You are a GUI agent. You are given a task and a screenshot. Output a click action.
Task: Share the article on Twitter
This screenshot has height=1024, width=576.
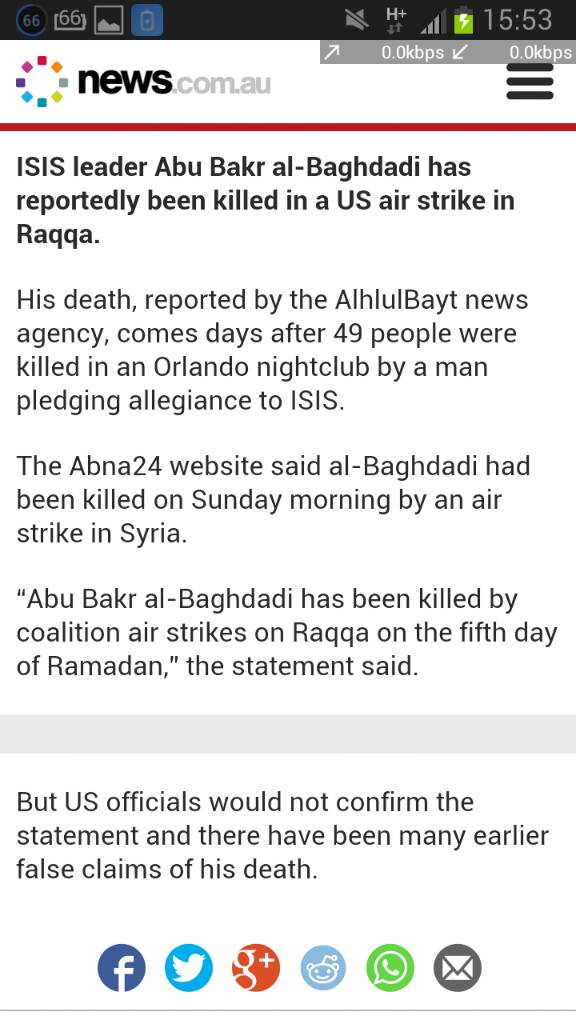pyautogui.click(x=189, y=968)
